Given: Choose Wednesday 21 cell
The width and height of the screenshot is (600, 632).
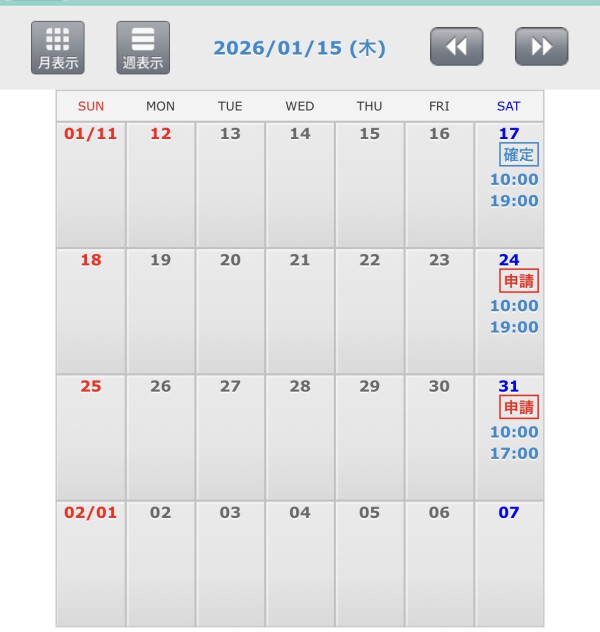Looking at the screenshot, I should (300, 310).
